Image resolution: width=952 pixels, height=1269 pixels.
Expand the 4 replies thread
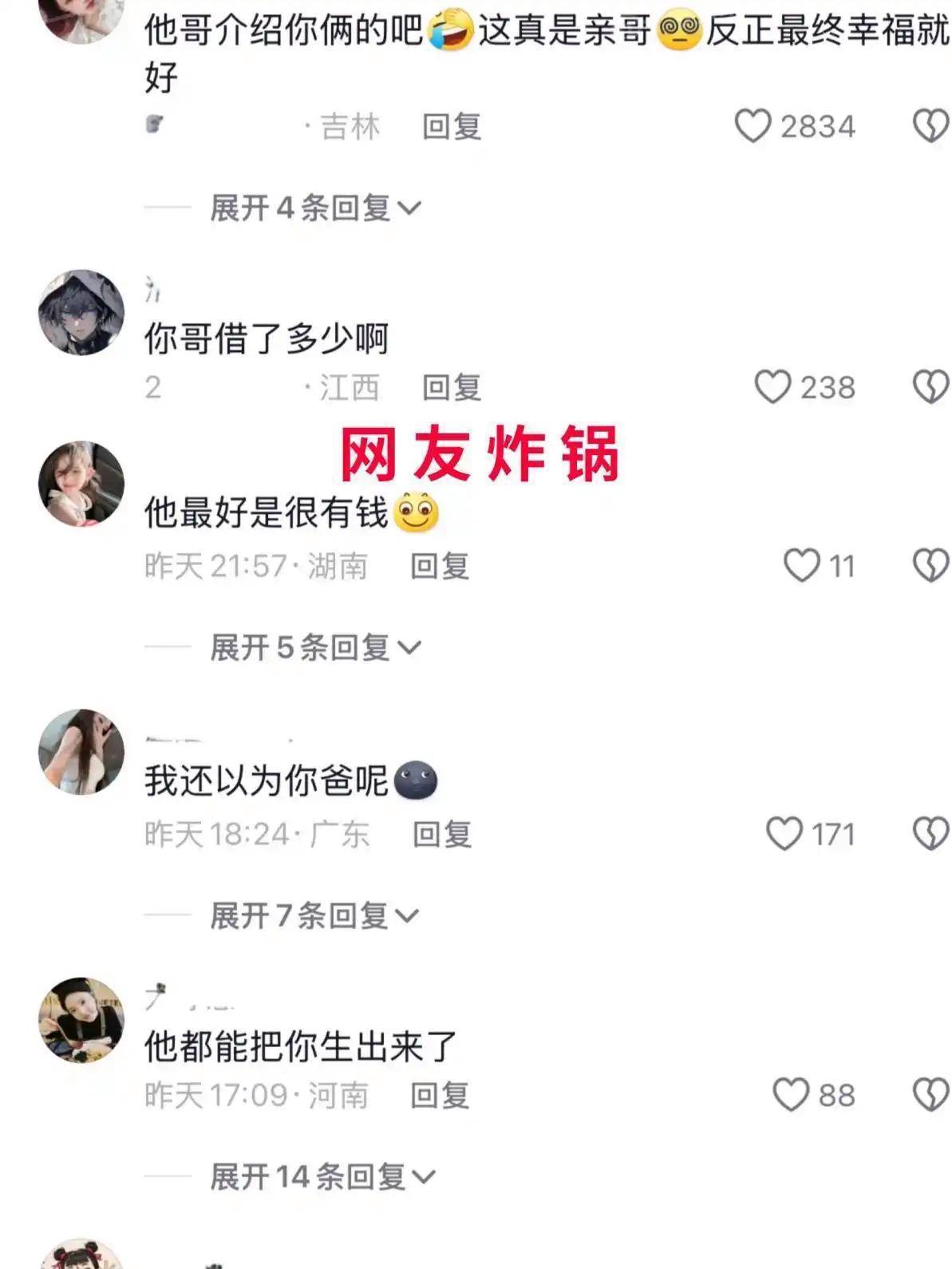314,208
